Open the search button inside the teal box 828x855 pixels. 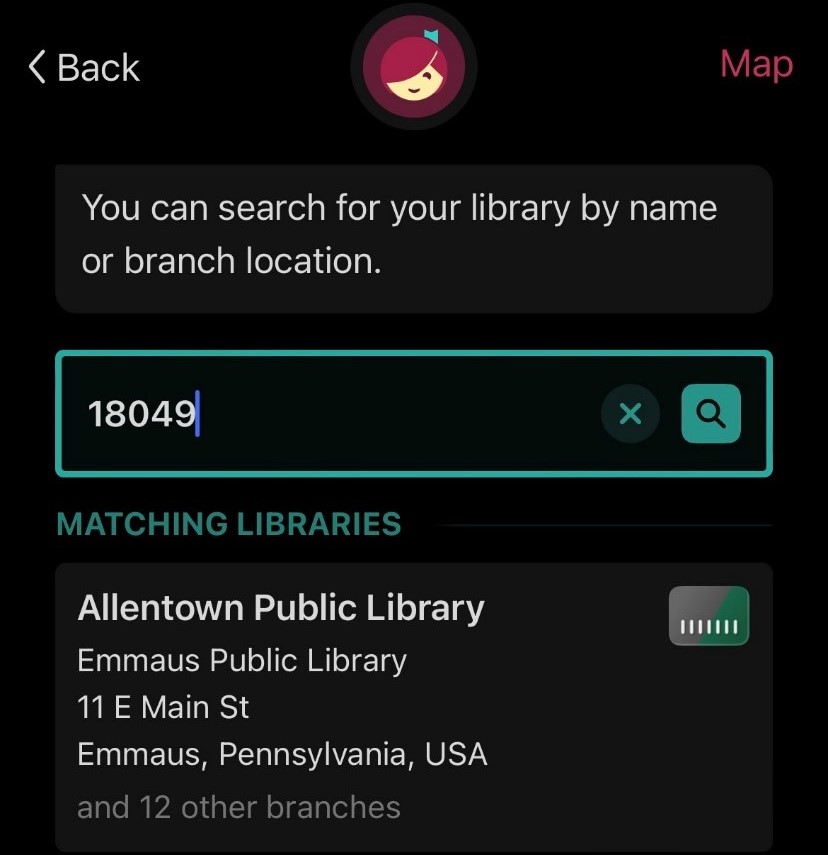(x=711, y=413)
